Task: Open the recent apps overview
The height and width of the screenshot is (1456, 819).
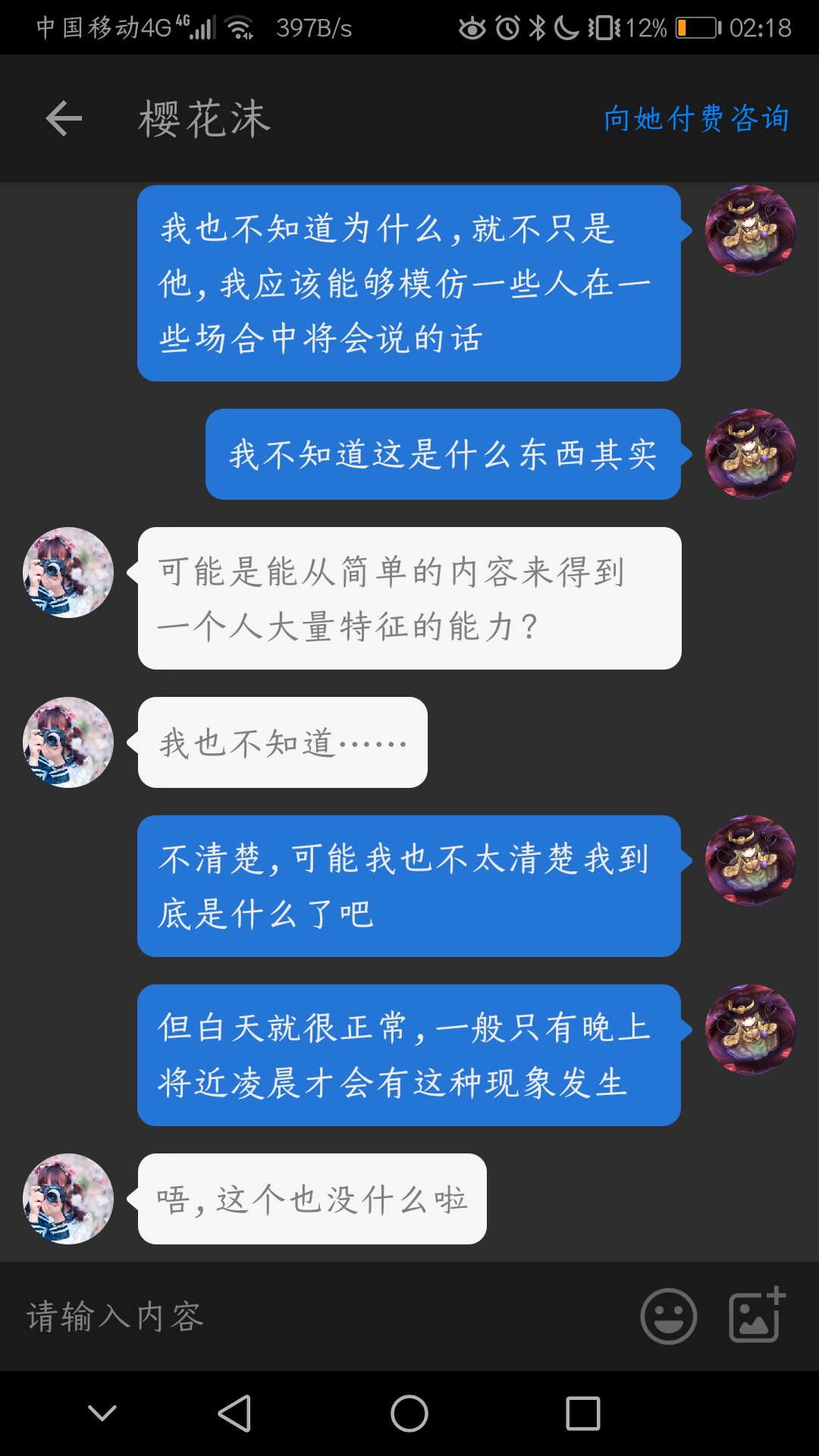Action: coord(582,1414)
